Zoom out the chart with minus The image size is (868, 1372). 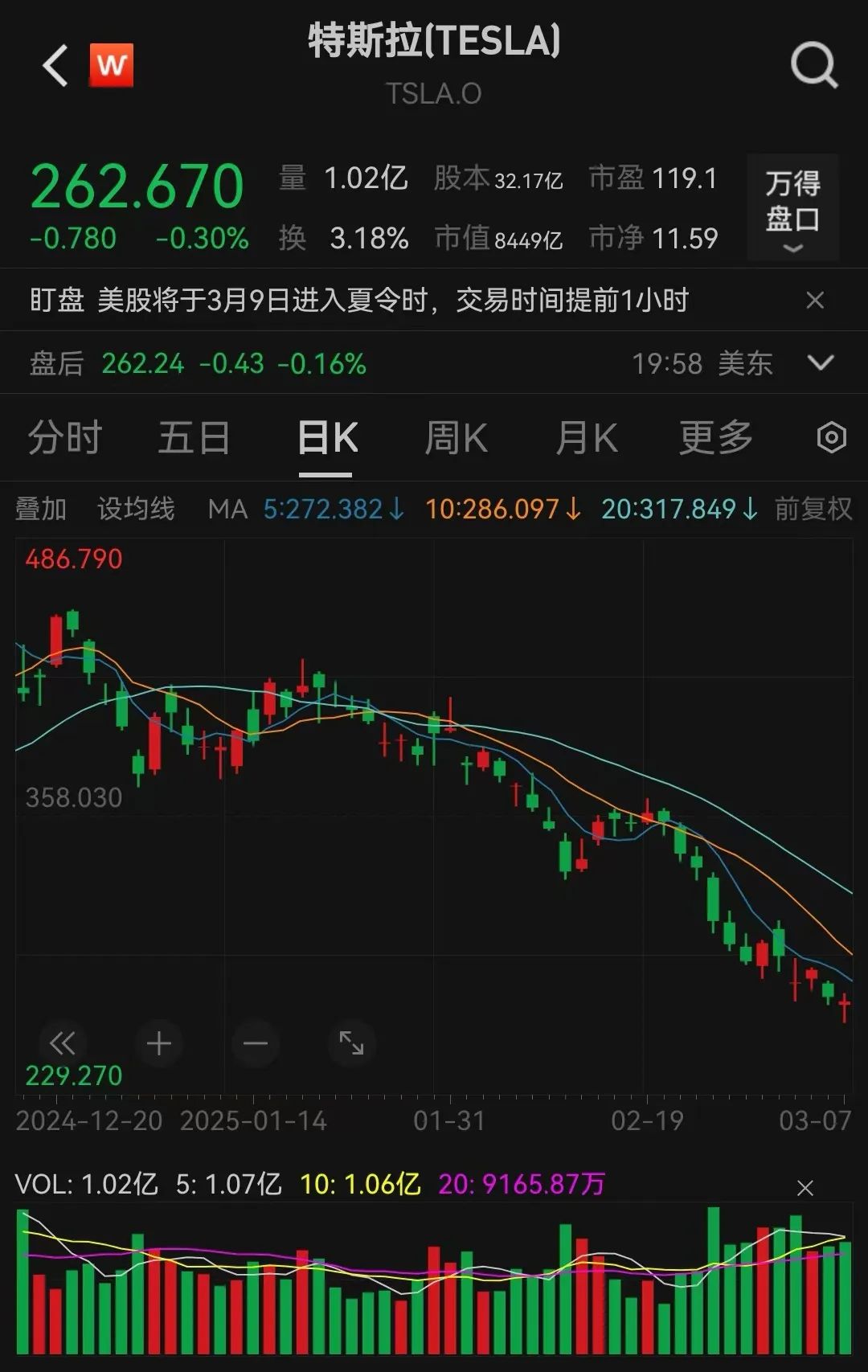point(255,1043)
